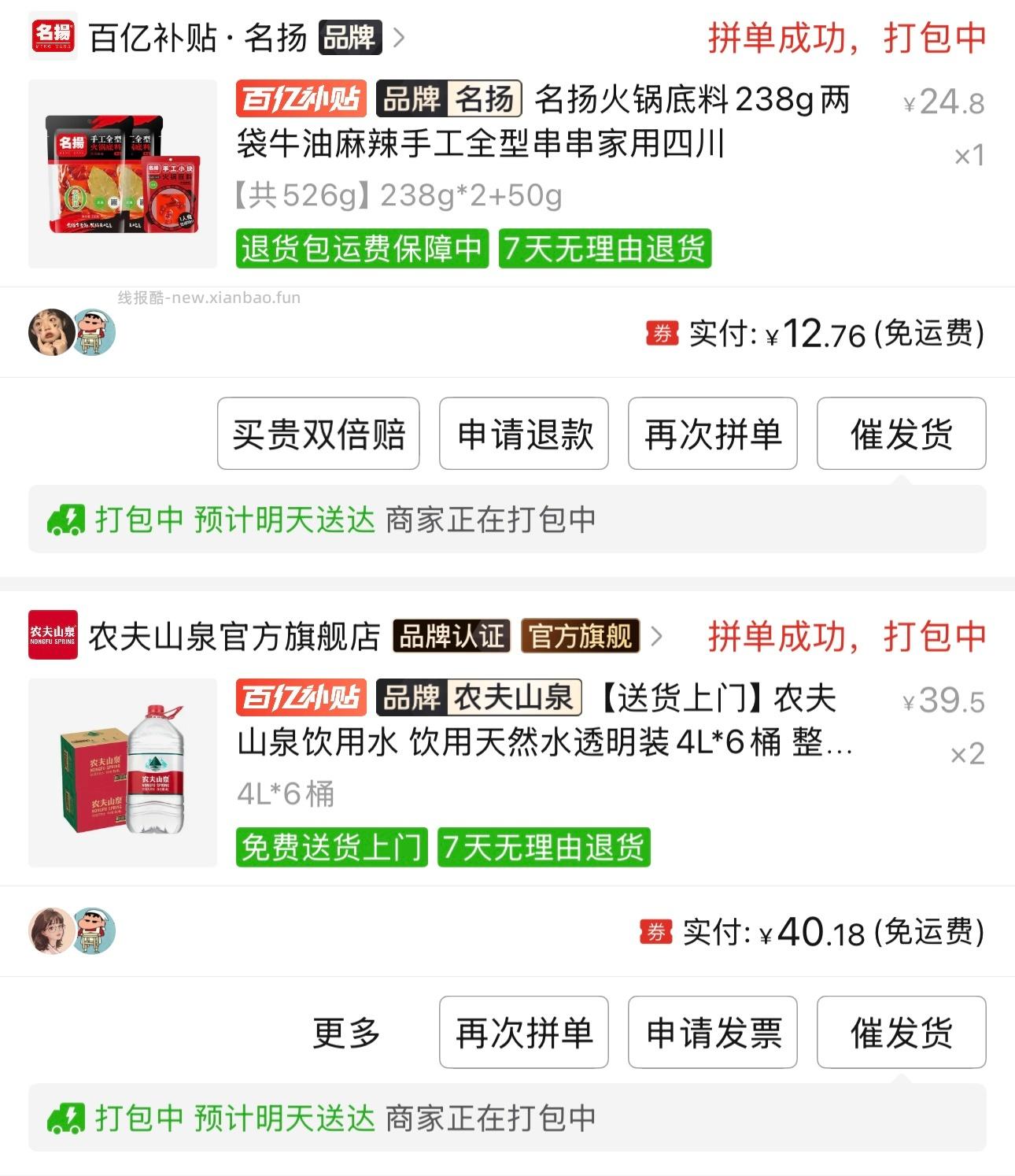Click the 百亿补贴 badge on the hotpot item
Viewport: 1015px width, 1176px height.
pos(299,99)
